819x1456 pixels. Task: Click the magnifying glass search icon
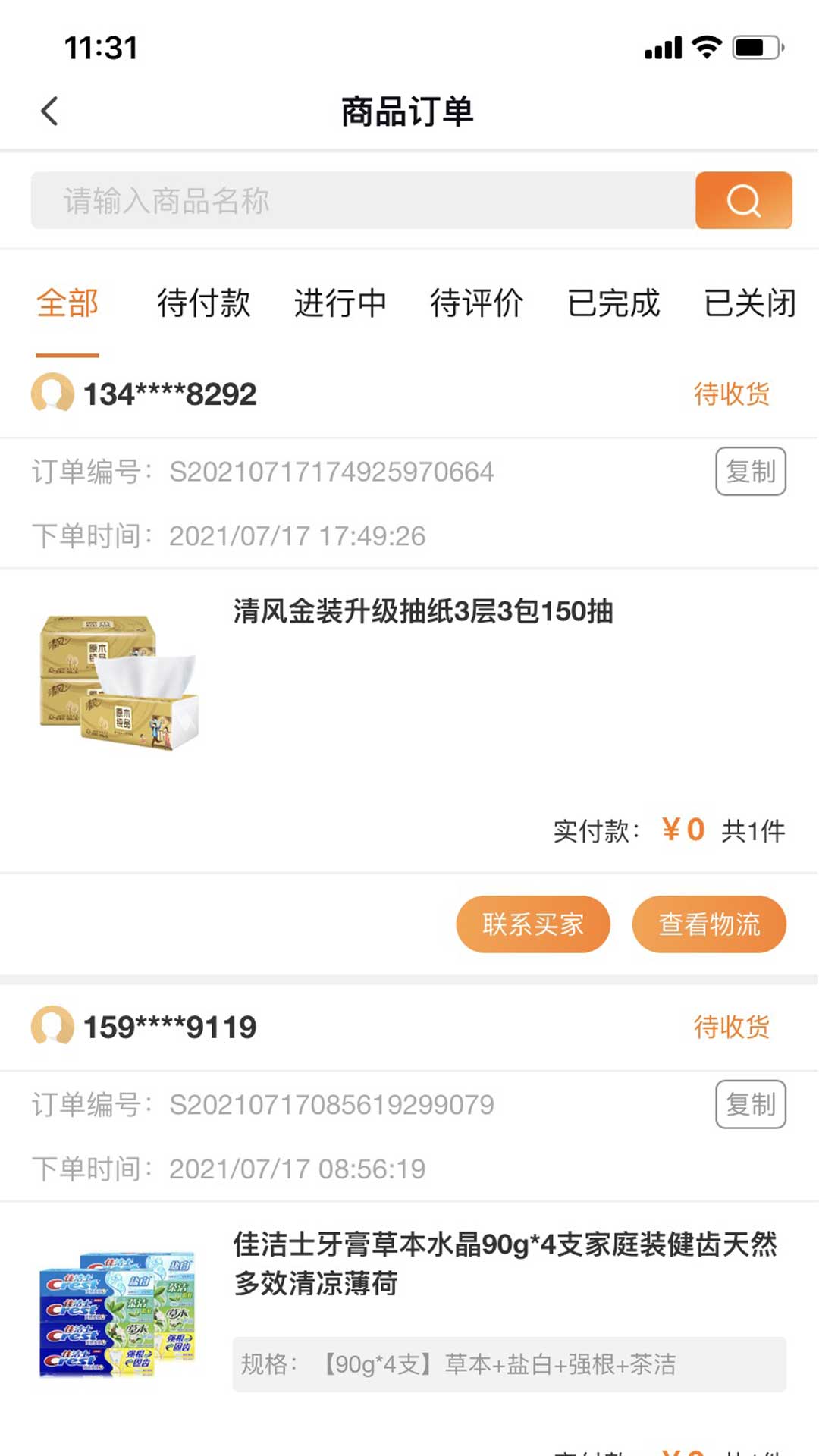click(x=742, y=200)
